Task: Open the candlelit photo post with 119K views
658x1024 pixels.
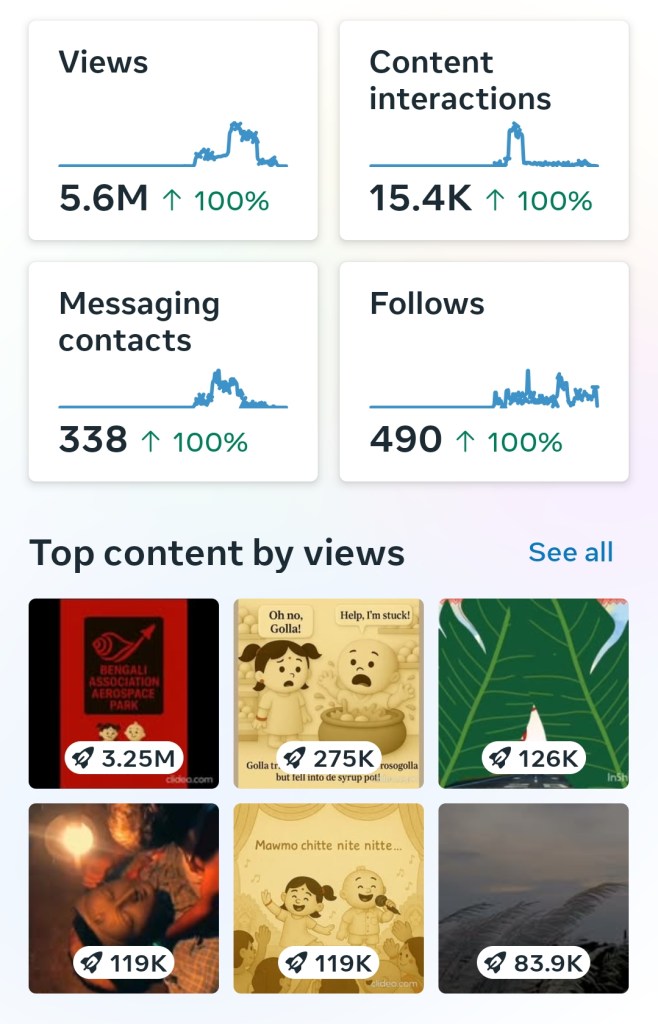Action: tap(123, 898)
